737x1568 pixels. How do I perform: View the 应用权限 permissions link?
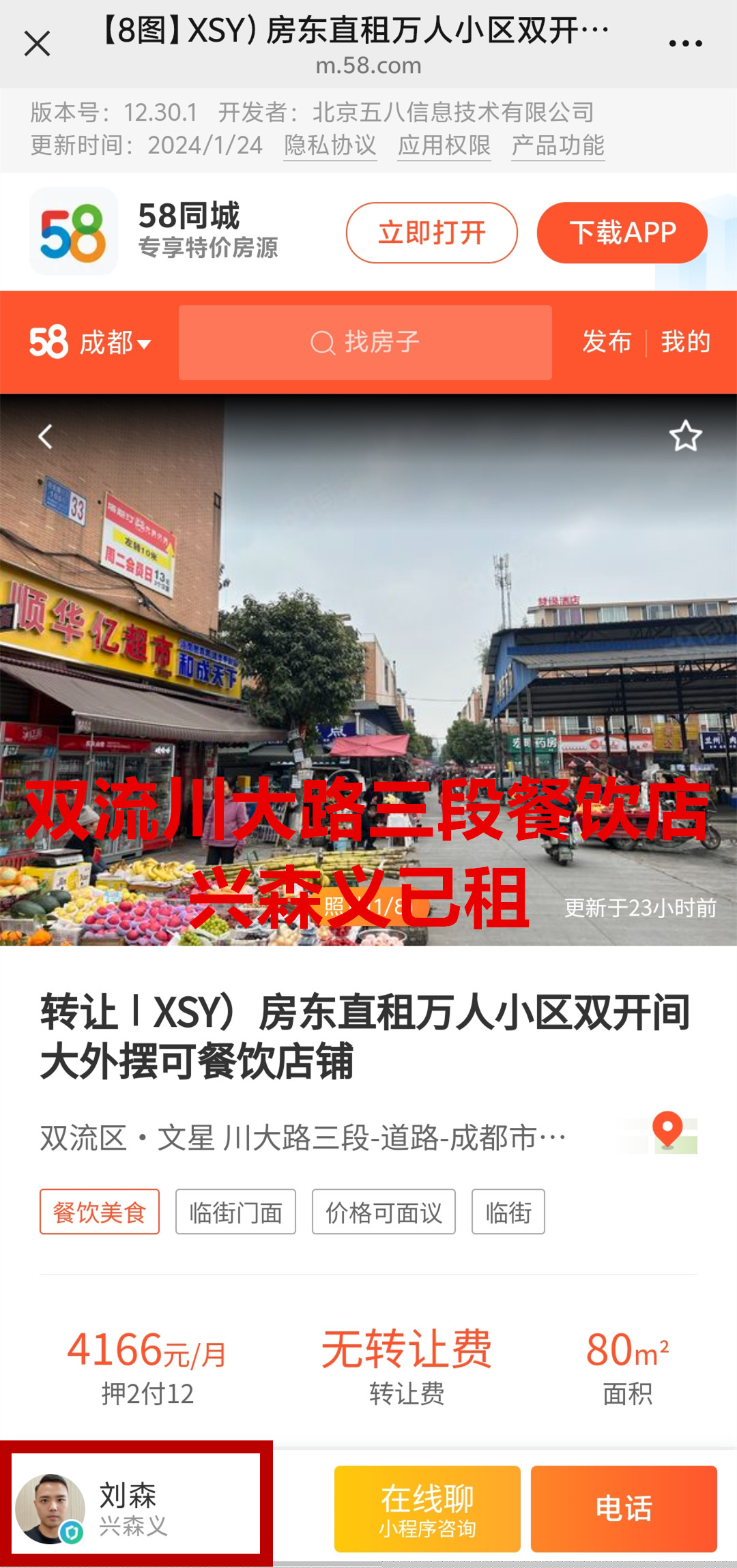(x=444, y=145)
